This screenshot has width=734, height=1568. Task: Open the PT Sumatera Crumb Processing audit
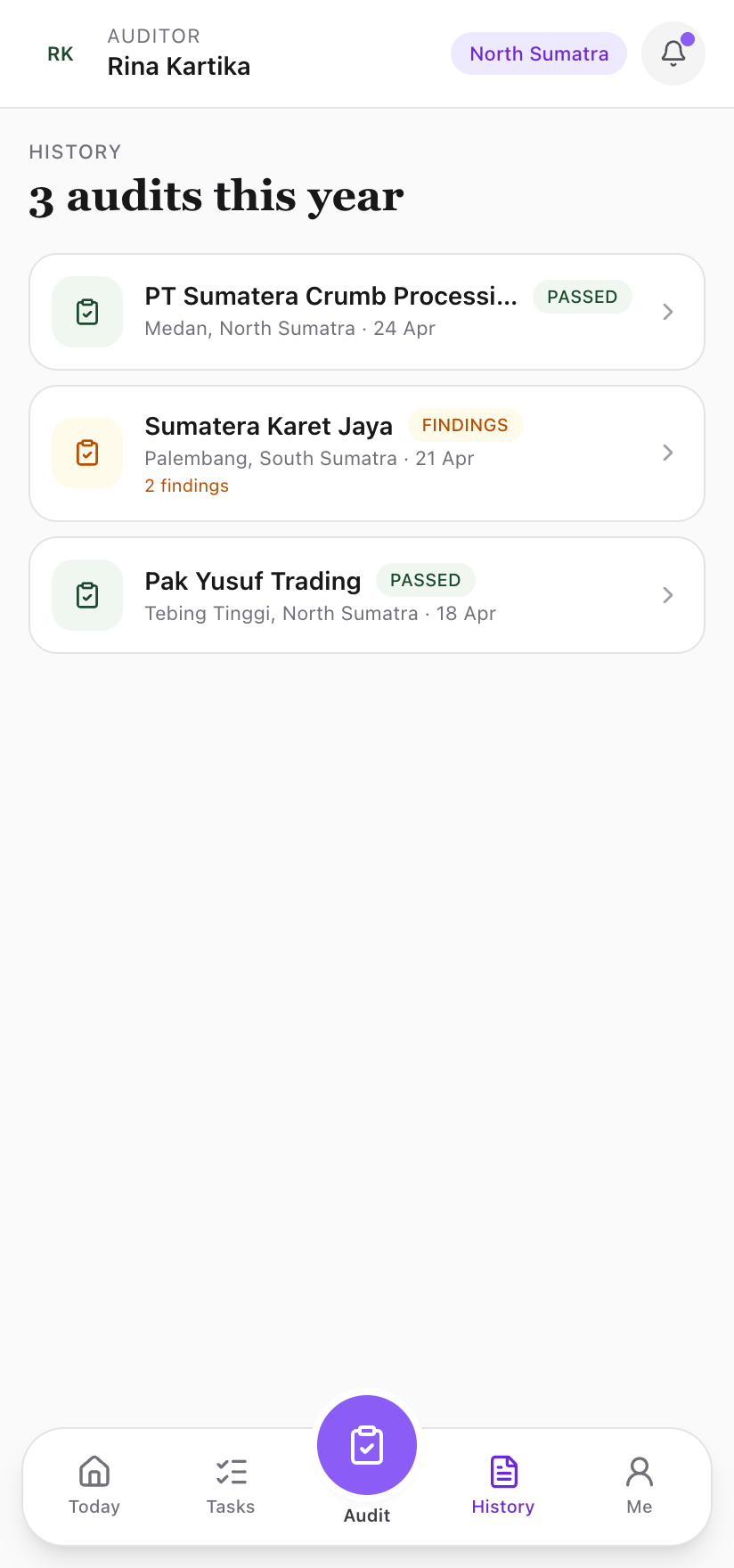tap(367, 312)
